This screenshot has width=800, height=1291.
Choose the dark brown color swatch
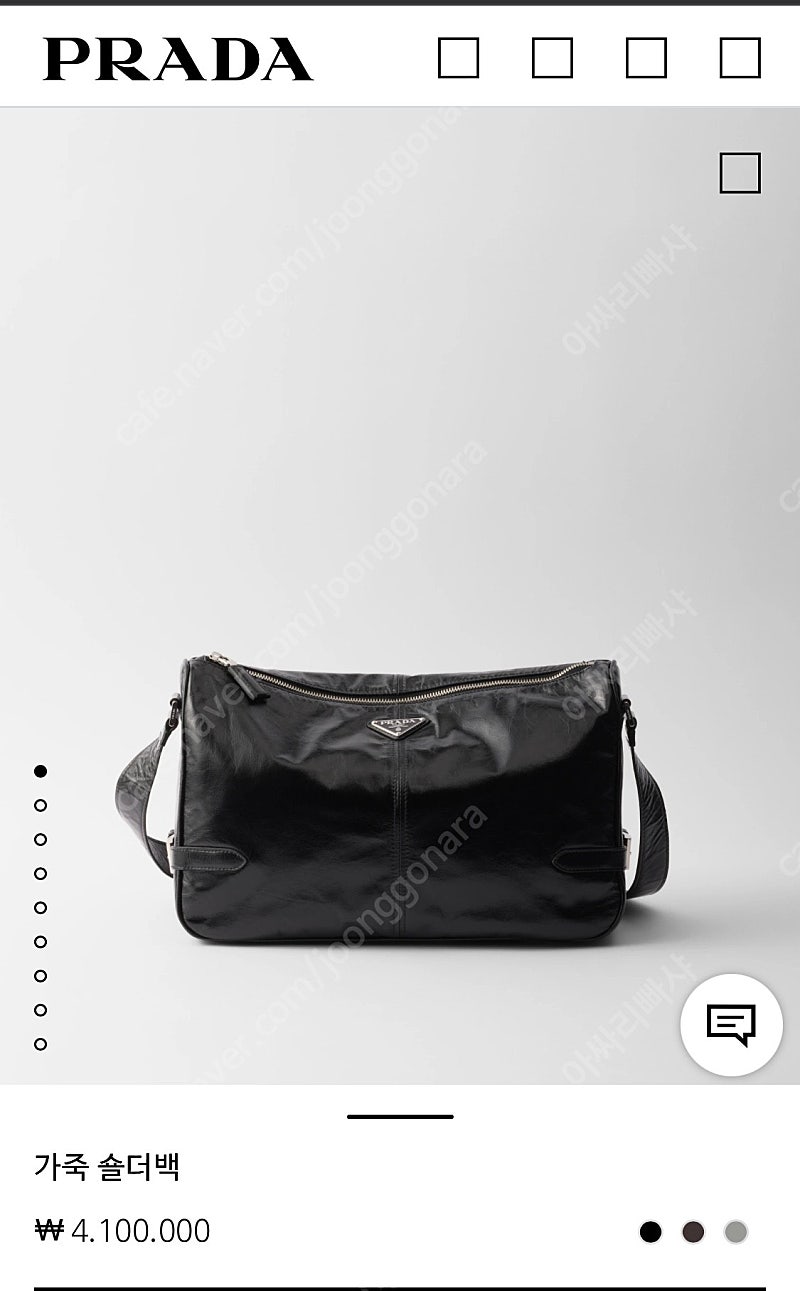coord(693,1232)
